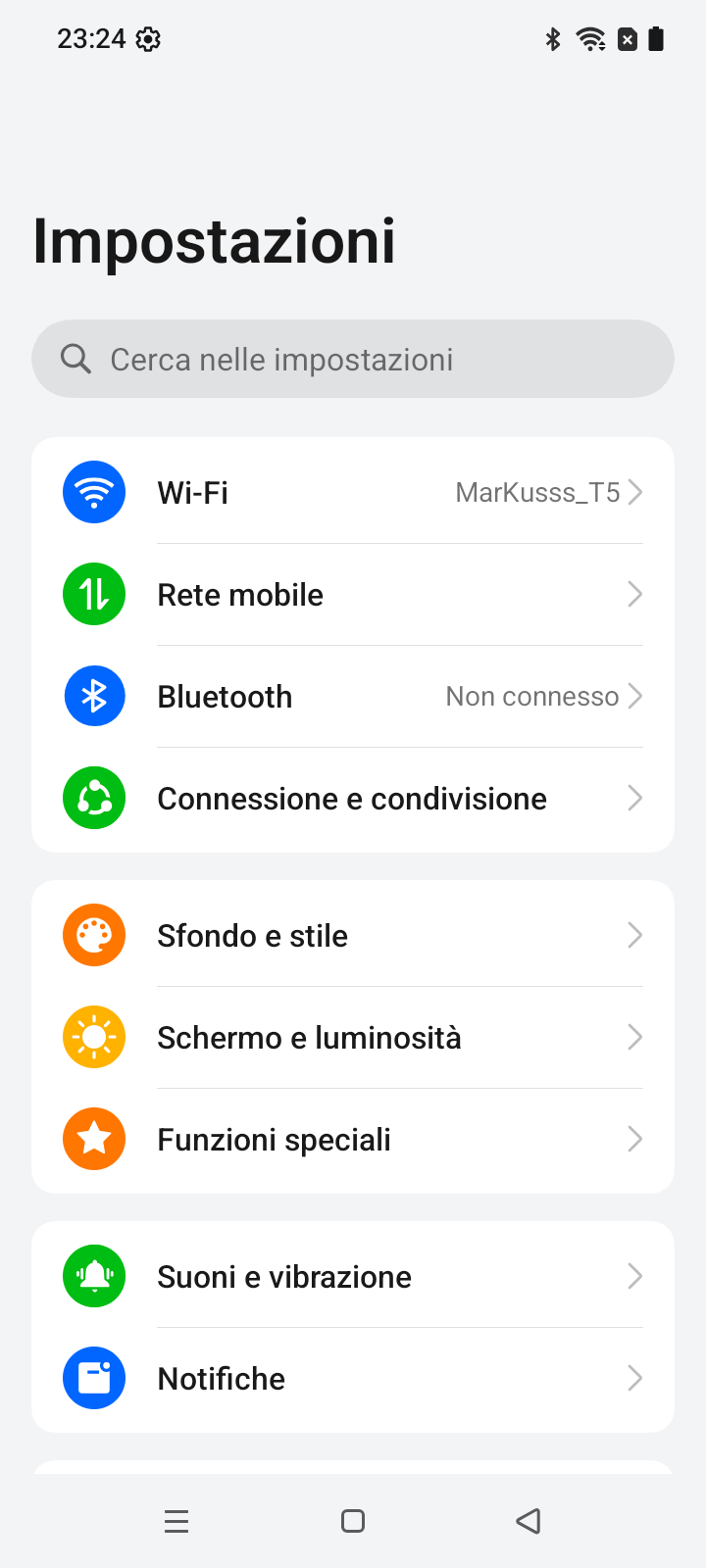Tap the system home button
Image resolution: width=706 pixels, height=1568 pixels.
[x=353, y=1521]
